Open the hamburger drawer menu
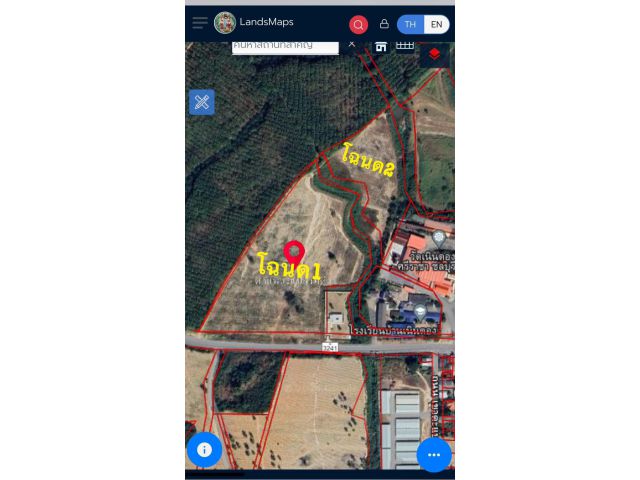640x480 pixels. tap(200, 22)
